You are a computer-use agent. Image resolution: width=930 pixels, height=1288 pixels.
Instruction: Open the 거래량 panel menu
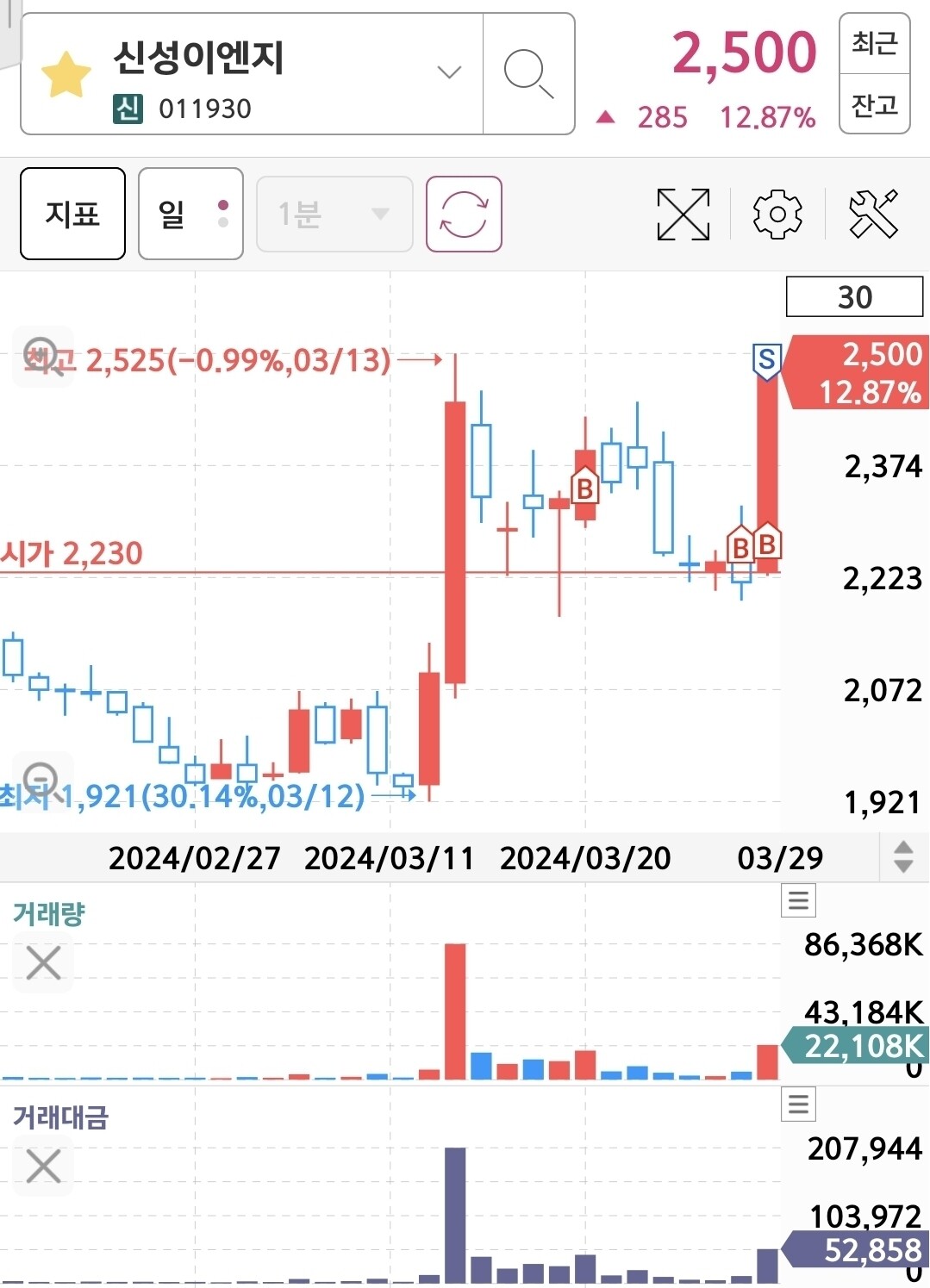tap(798, 901)
